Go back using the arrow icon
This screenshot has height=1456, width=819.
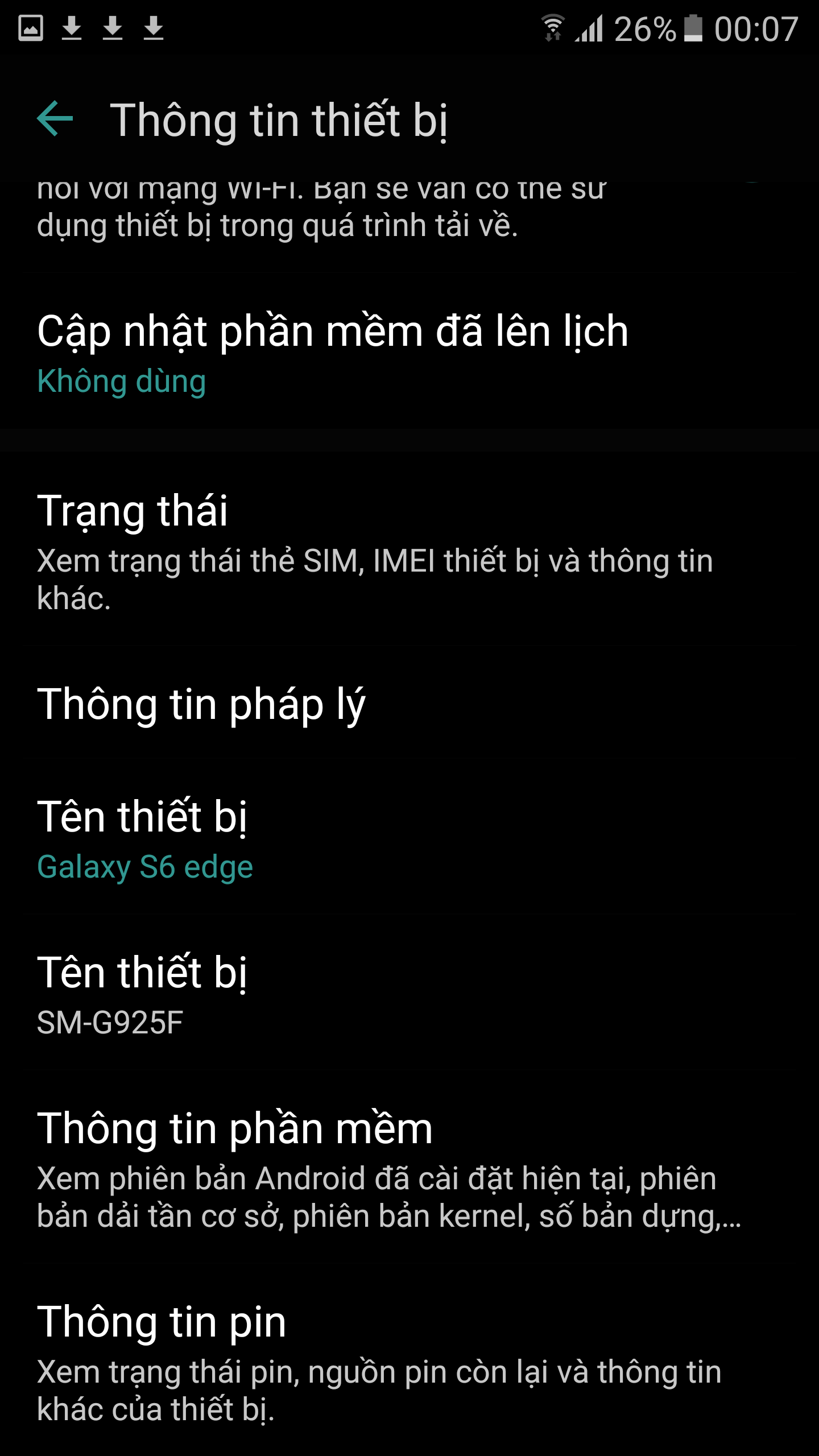coord(55,119)
